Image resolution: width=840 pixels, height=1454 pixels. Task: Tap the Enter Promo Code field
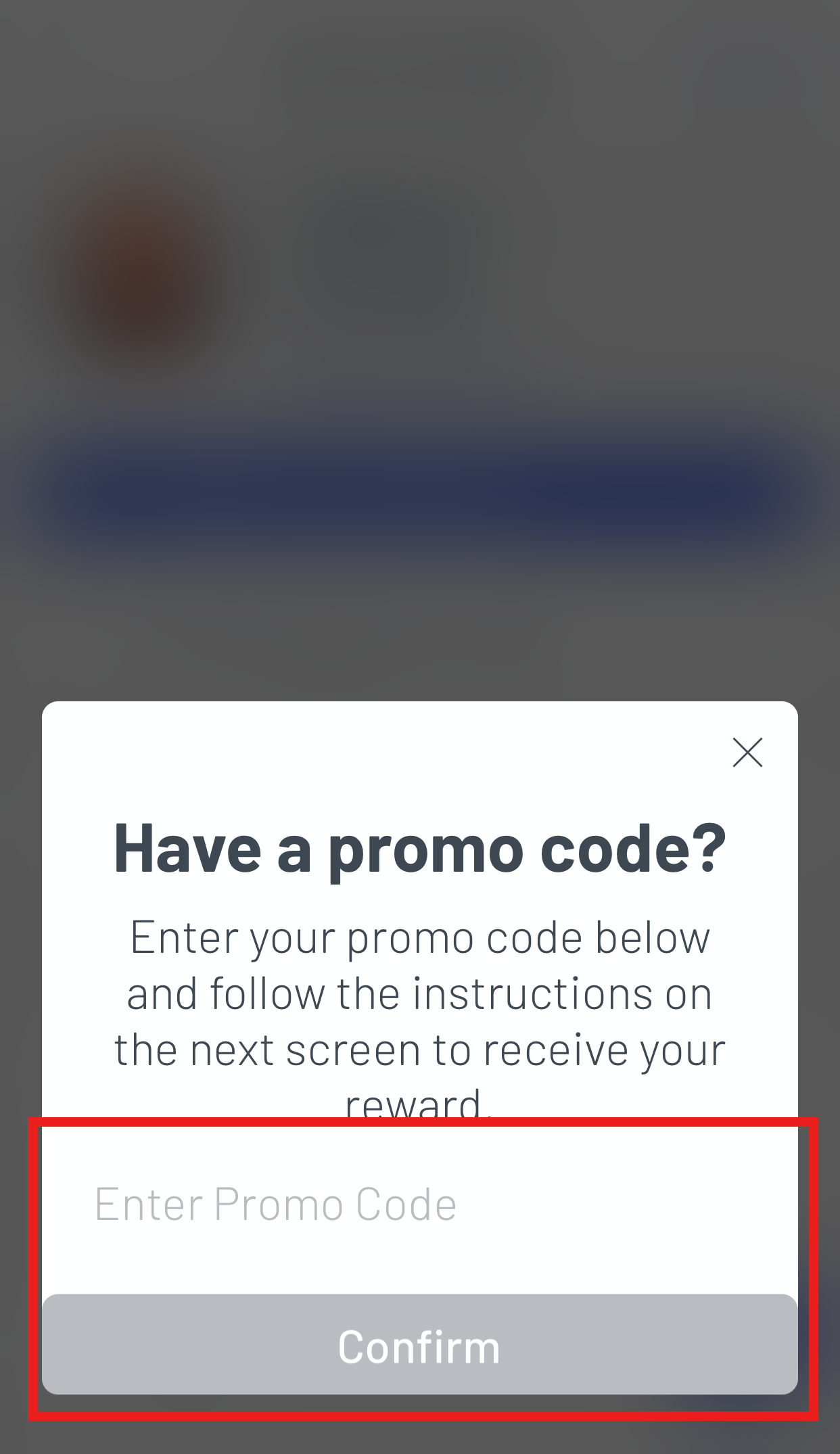(420, 1204)
